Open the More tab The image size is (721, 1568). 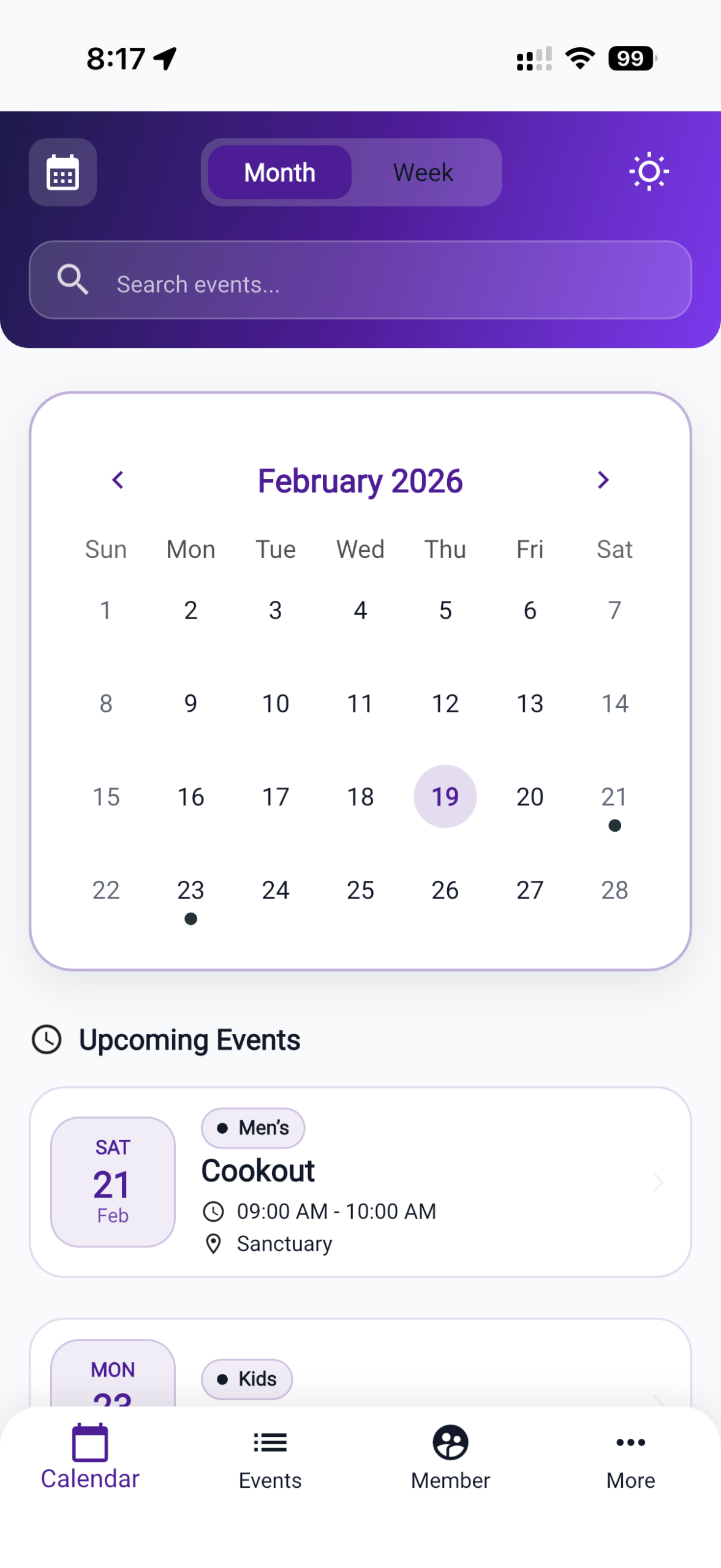(630, 1460)
